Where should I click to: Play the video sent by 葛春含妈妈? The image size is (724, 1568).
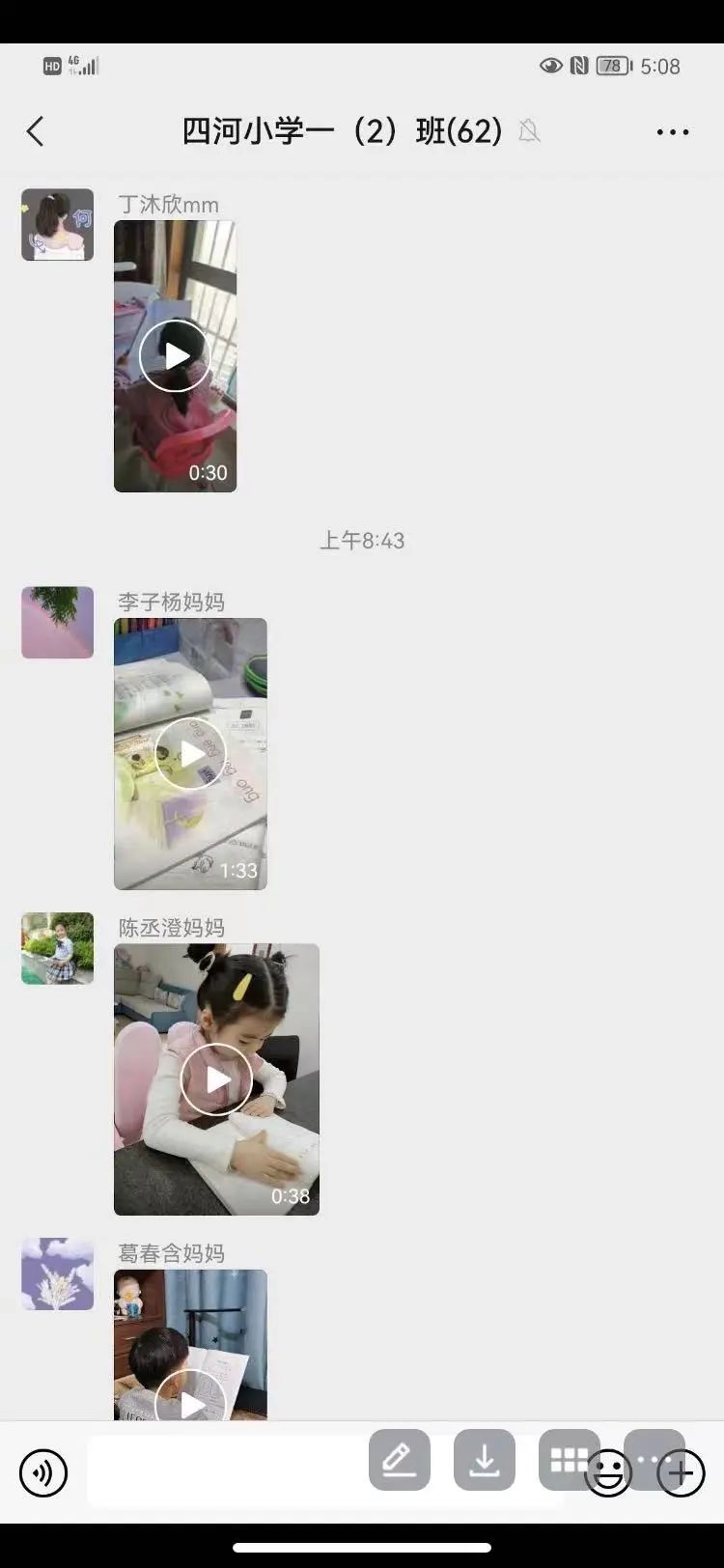pyautogui.click(x=190, y=1345)
